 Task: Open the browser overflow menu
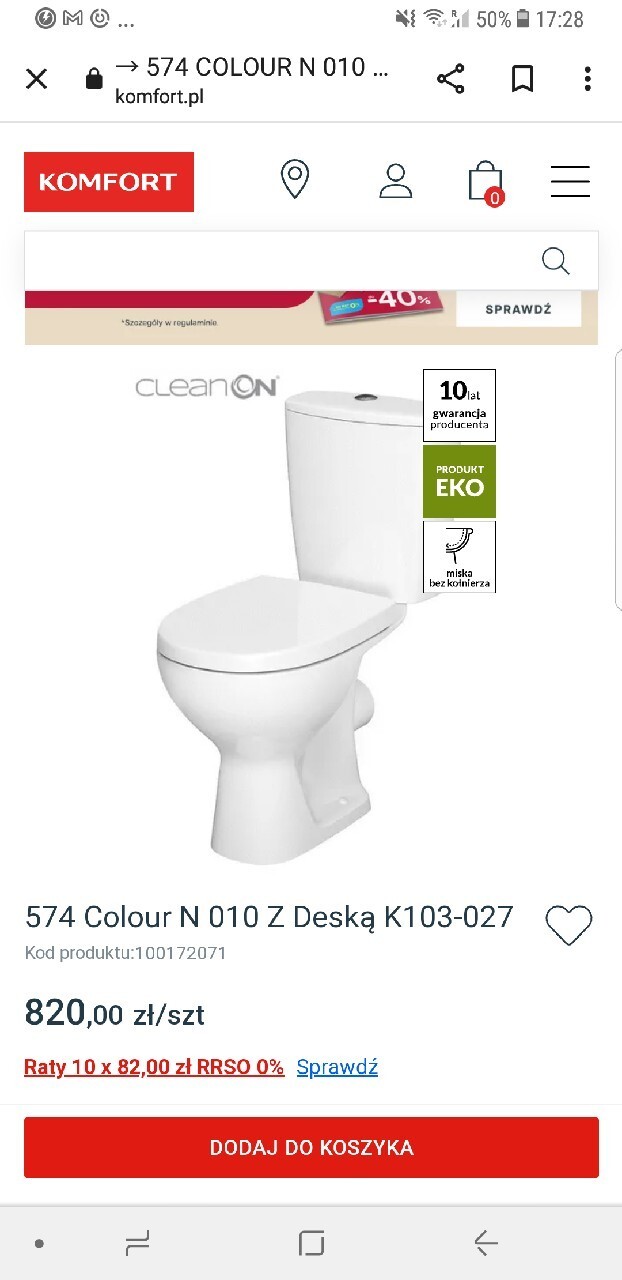pos(588,79)
